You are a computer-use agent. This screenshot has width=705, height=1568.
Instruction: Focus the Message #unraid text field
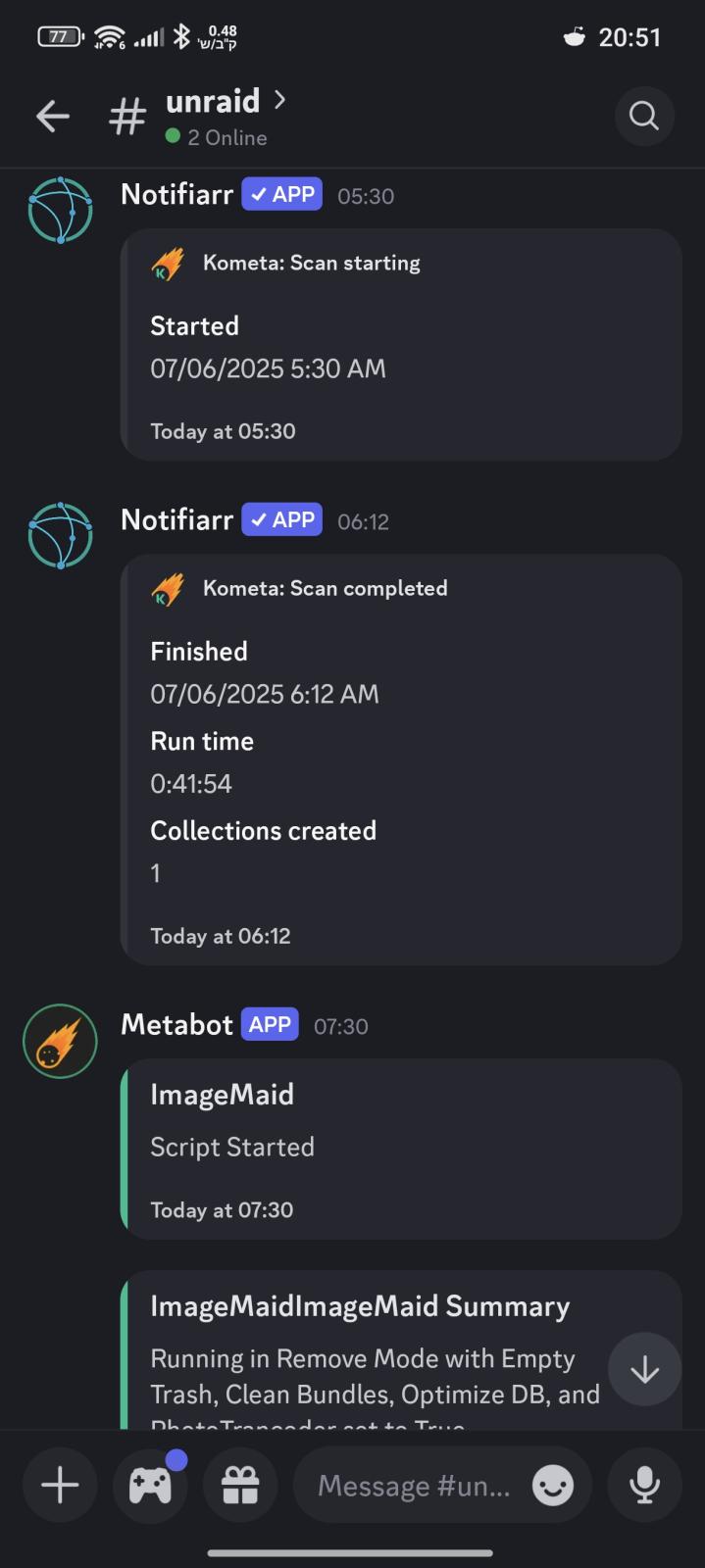[x=413, y=1486]
